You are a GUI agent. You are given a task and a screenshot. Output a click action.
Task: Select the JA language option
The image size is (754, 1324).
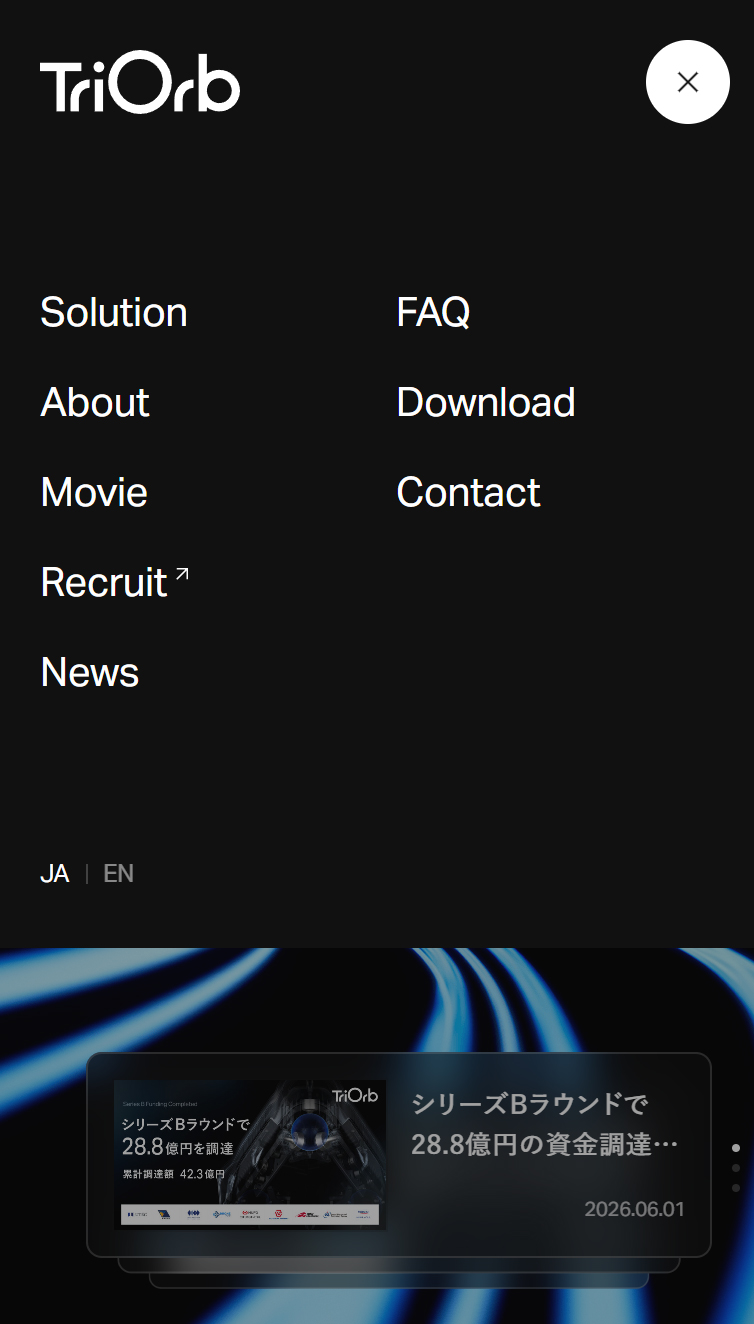click(x=55, y=874)
